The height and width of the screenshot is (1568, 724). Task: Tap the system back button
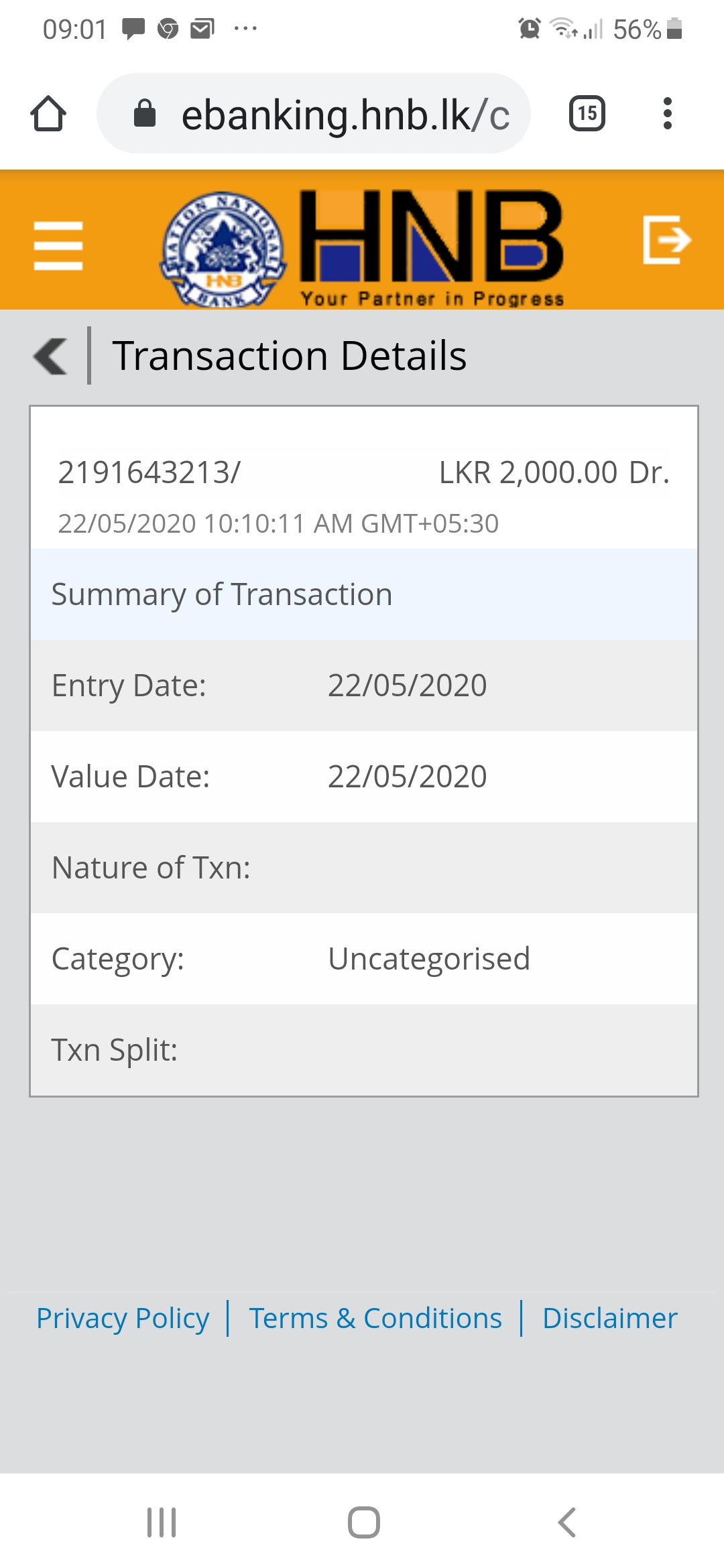pos(567,1522)
